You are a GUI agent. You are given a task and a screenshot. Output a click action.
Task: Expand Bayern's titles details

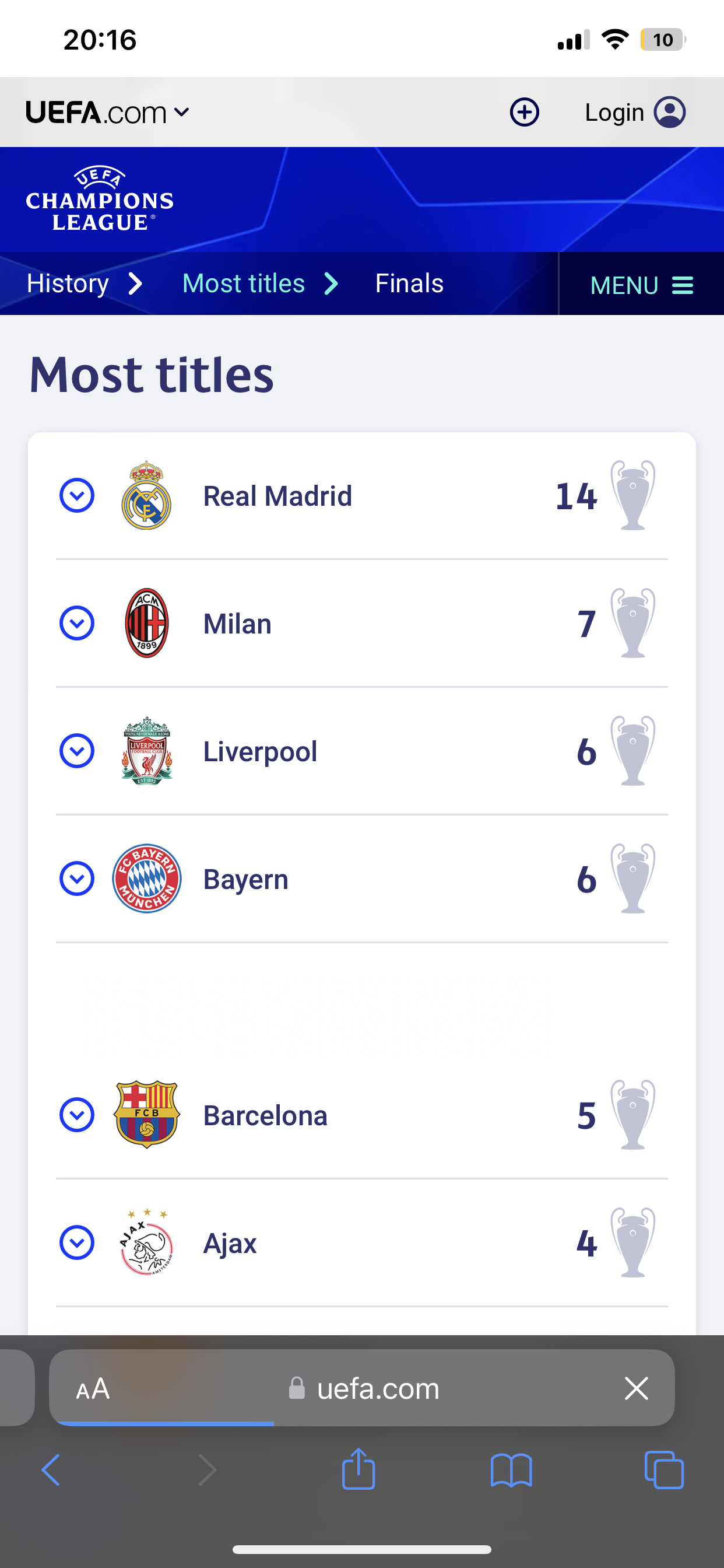point(78,879)
